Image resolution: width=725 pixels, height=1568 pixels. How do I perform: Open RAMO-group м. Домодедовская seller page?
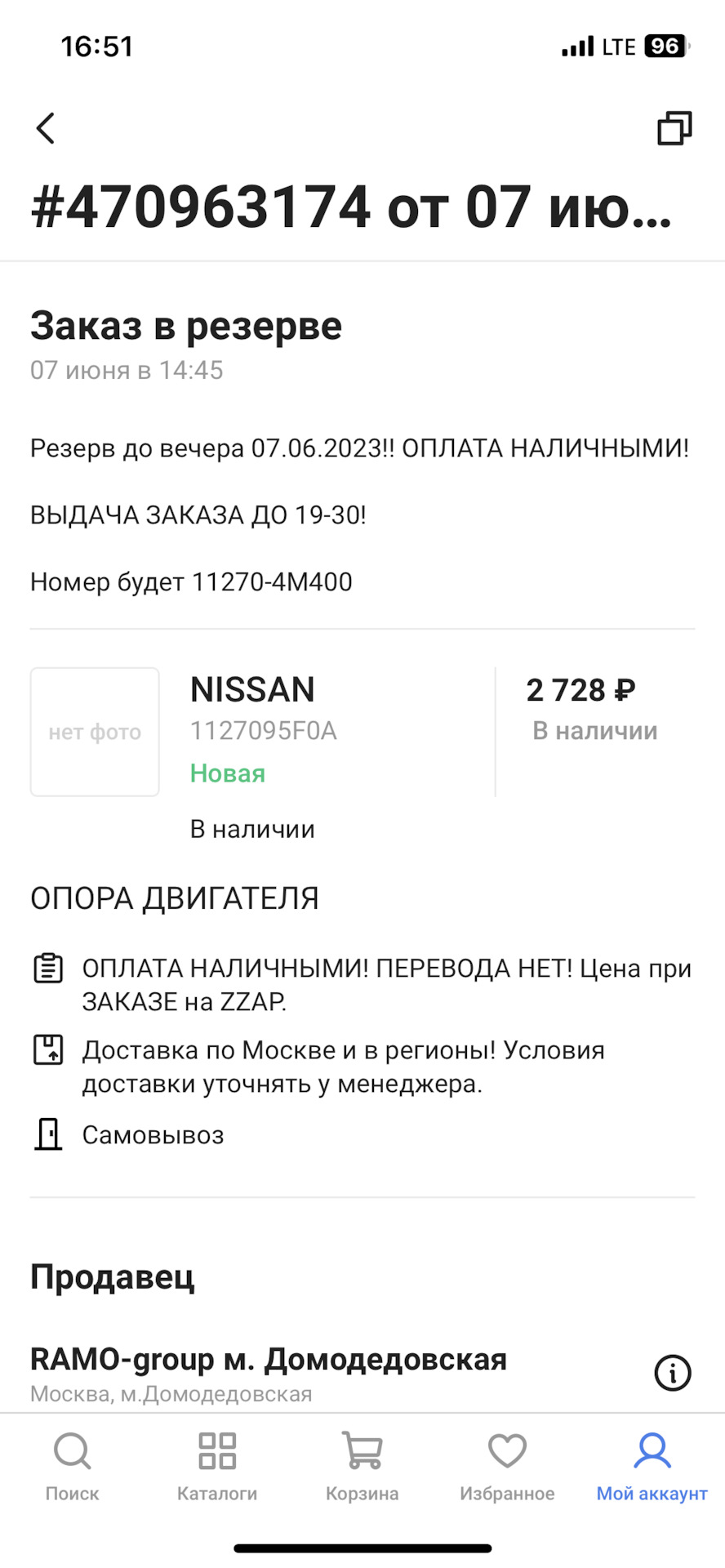[x=269, y=1359]
